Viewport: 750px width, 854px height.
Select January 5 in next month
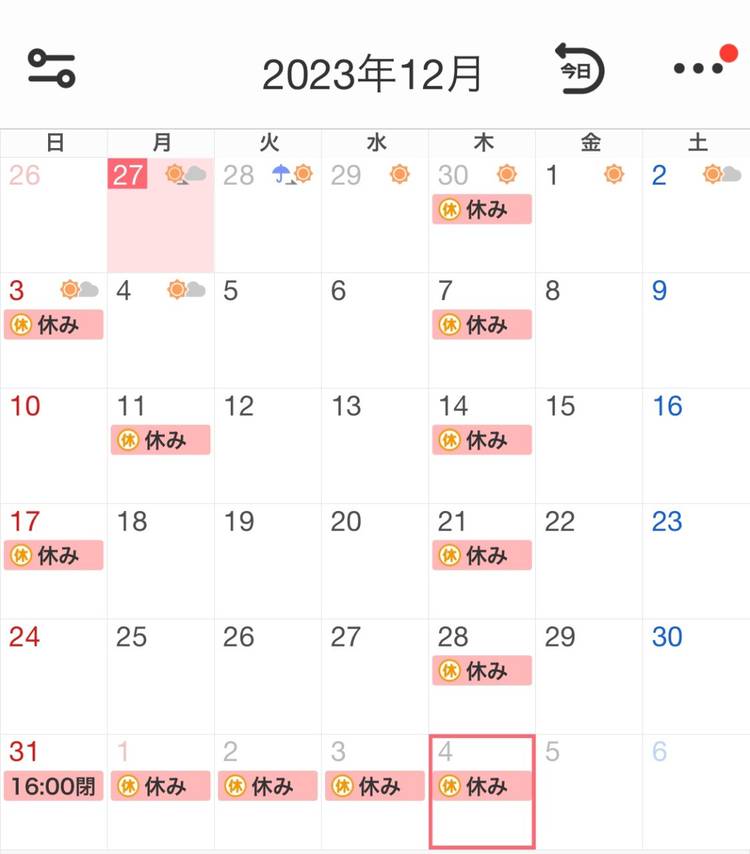588,790
